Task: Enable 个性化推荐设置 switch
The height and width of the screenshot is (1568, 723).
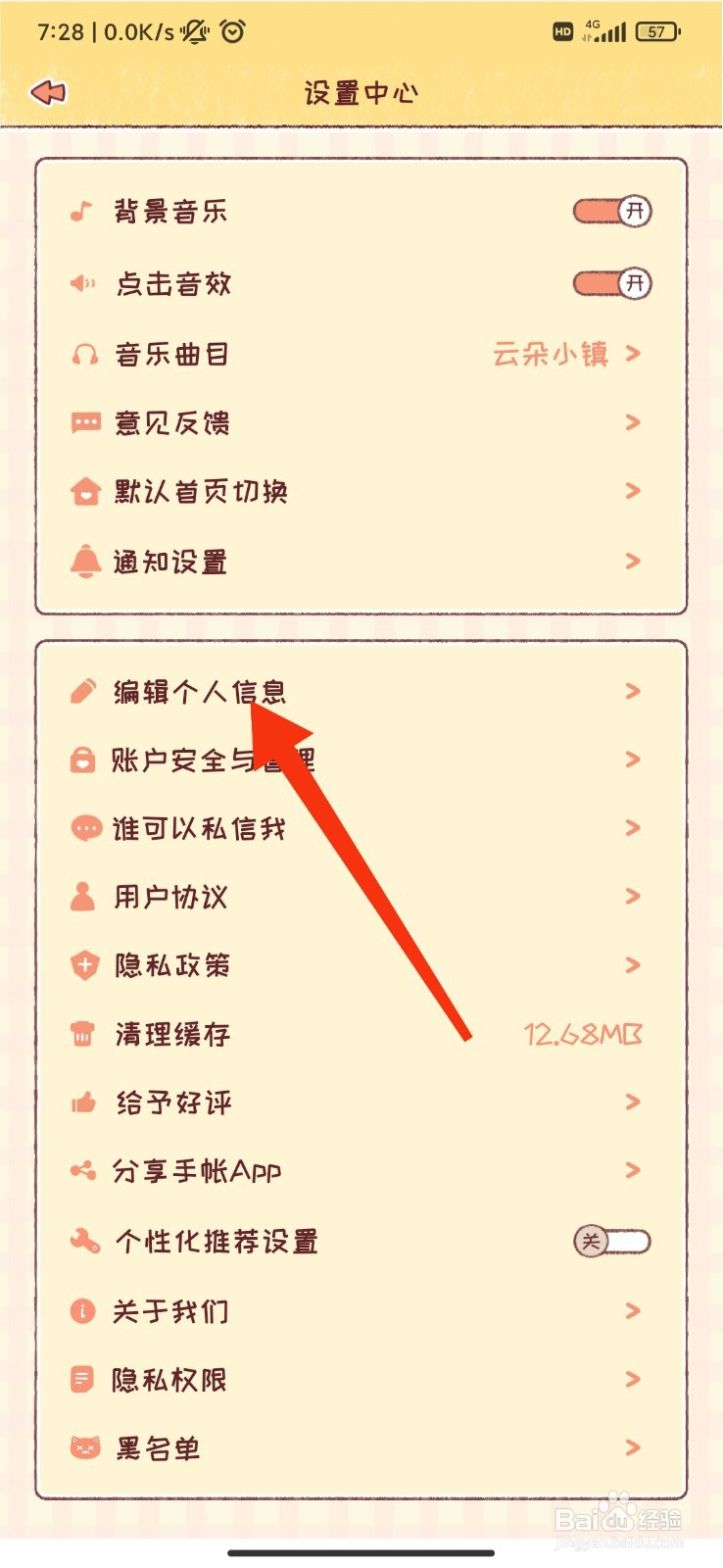Action: coord(610,1240)
